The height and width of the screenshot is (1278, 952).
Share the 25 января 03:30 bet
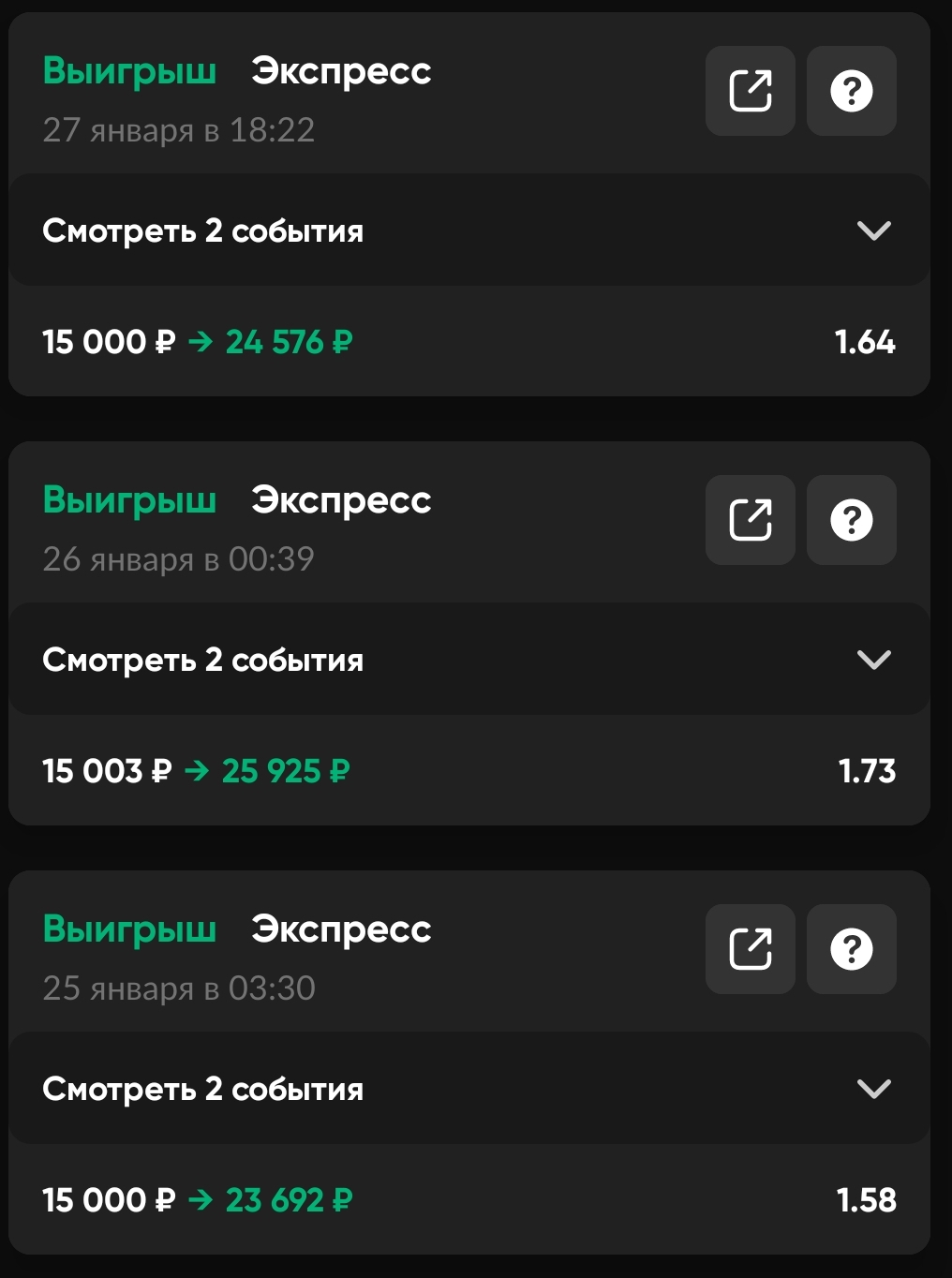pos(750,949)
